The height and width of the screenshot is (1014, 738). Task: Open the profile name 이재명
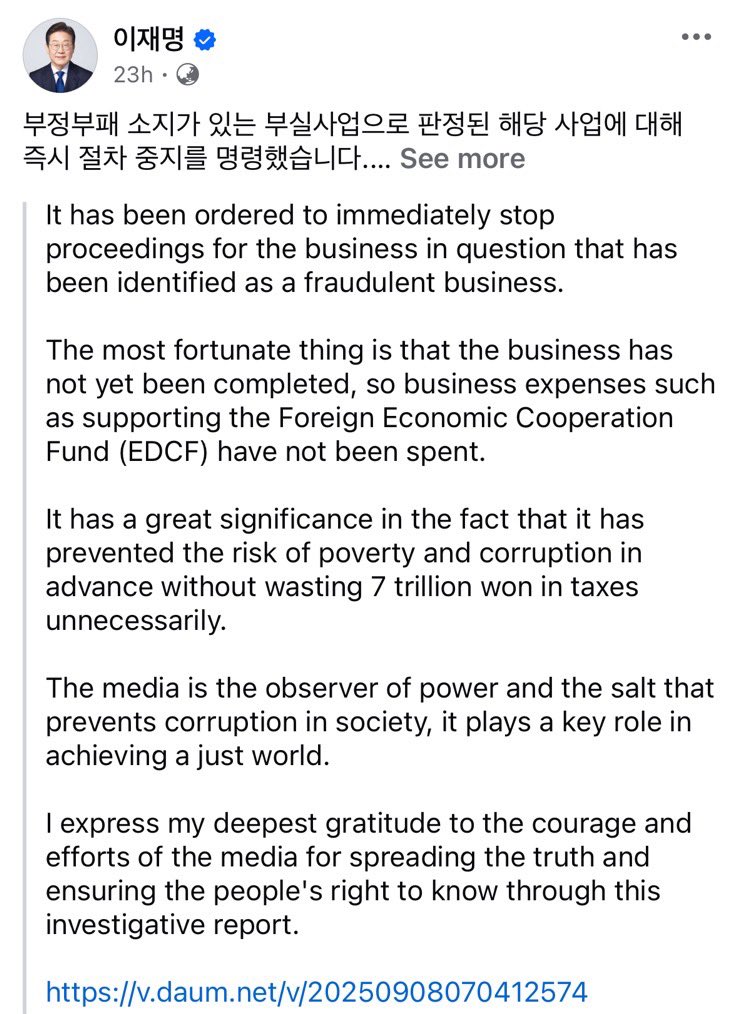149,39
